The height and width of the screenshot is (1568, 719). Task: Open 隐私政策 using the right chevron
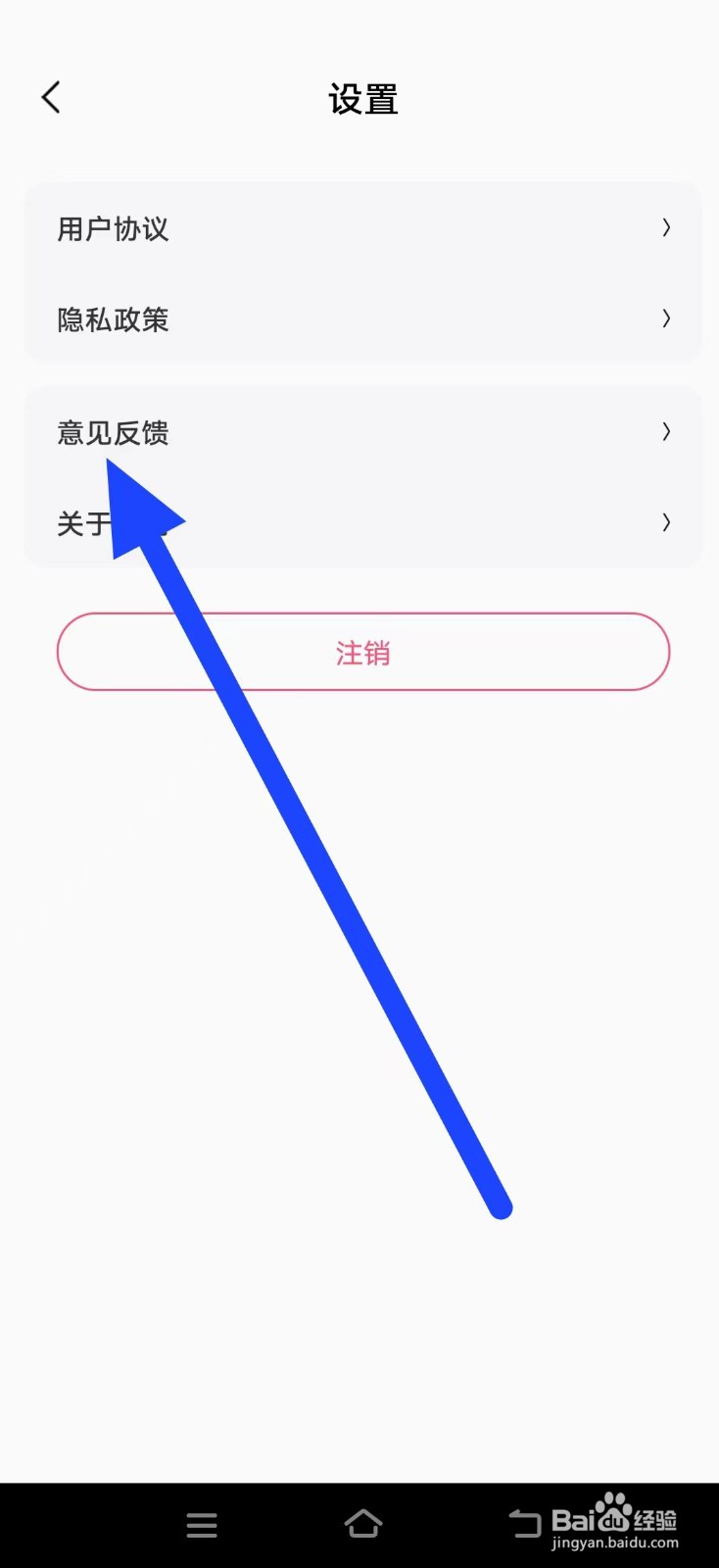pyautogui.click(x=666, y=319)
